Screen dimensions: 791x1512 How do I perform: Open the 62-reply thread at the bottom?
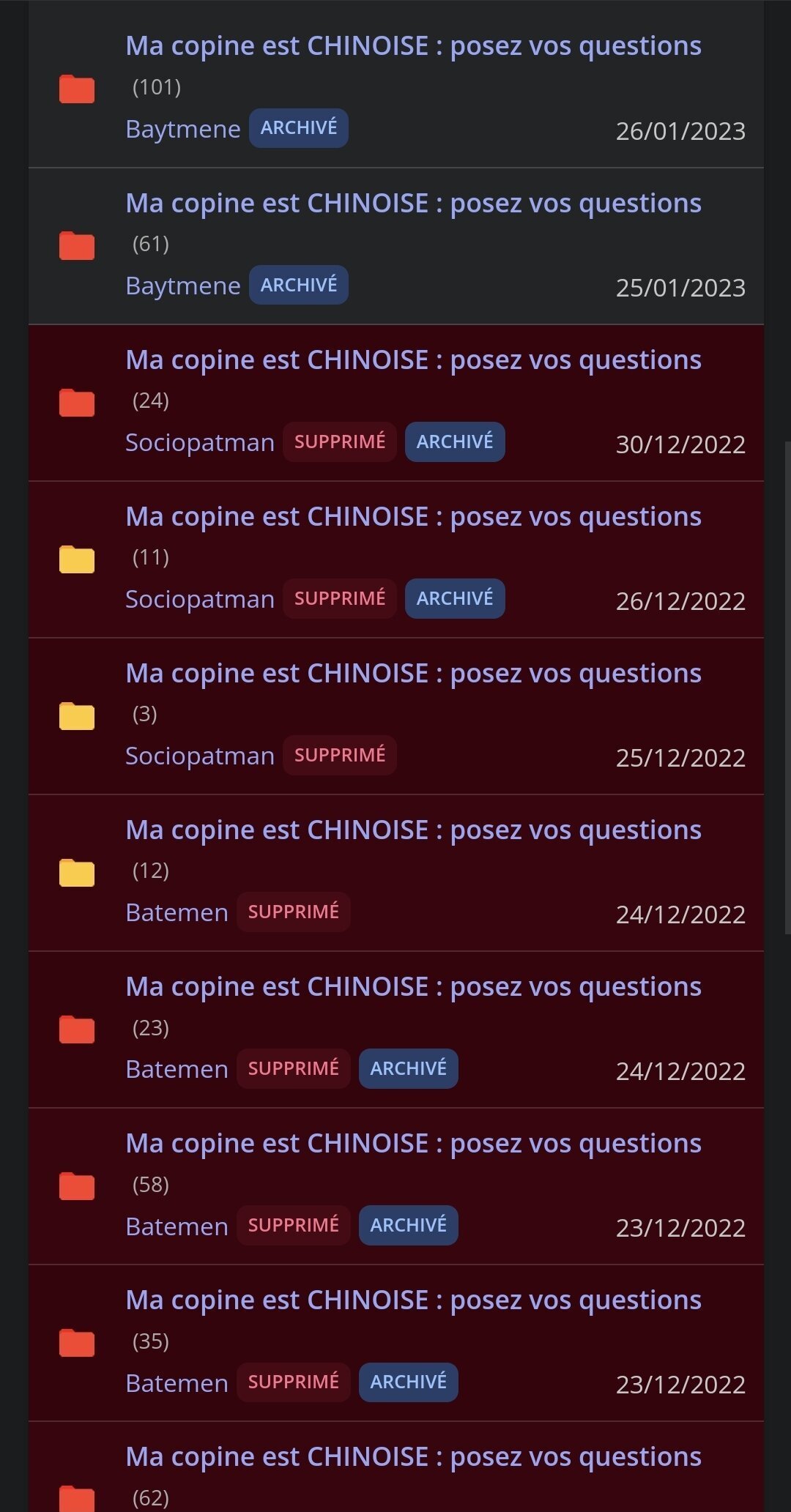point(413,1456)
